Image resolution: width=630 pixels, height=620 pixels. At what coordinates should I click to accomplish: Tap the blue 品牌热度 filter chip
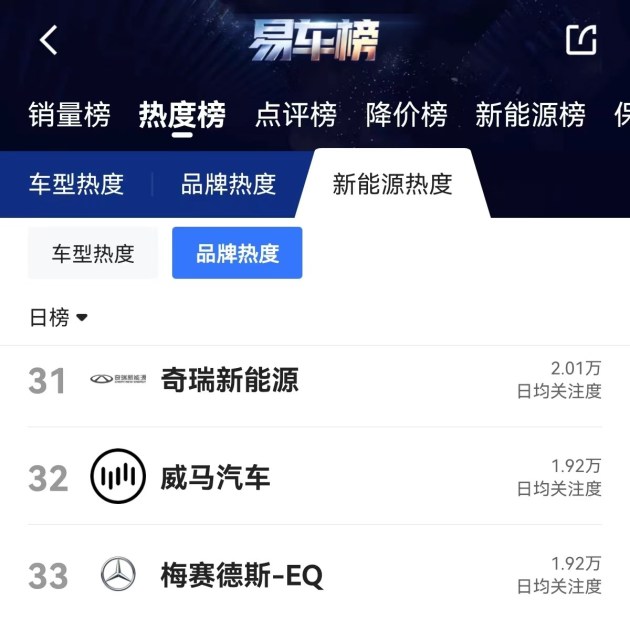click(237, 253)
